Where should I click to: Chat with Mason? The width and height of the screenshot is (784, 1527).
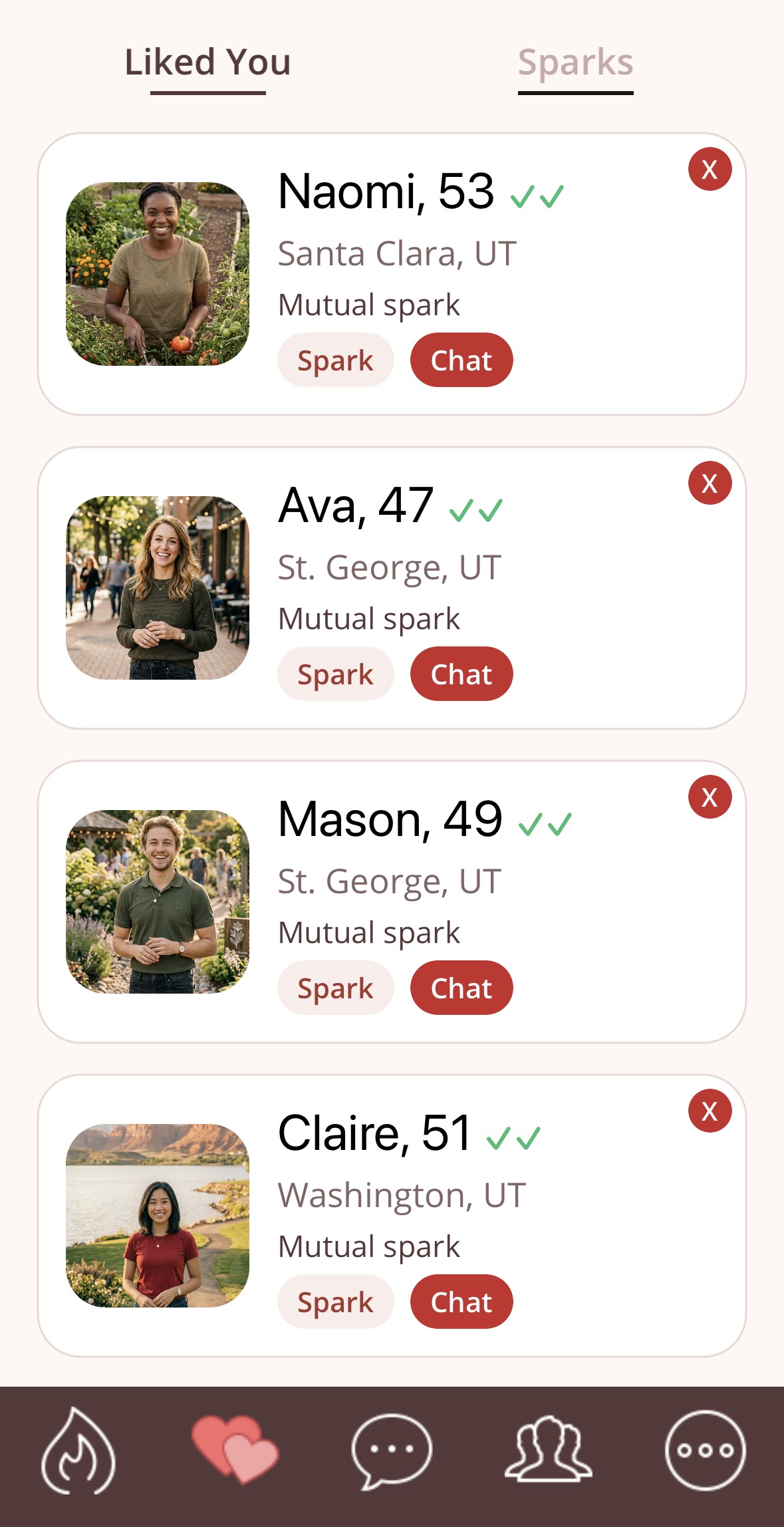(x=461, y=988)
